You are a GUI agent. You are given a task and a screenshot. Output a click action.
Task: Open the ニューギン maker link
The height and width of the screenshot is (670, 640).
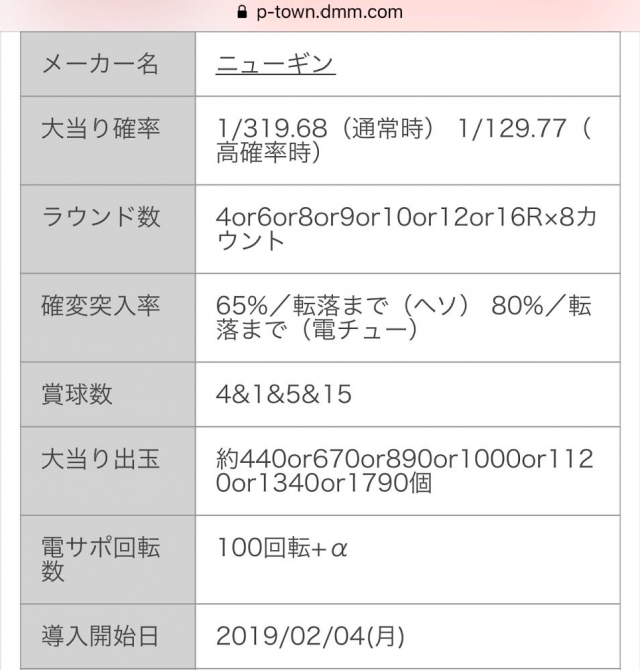[275, 64]
